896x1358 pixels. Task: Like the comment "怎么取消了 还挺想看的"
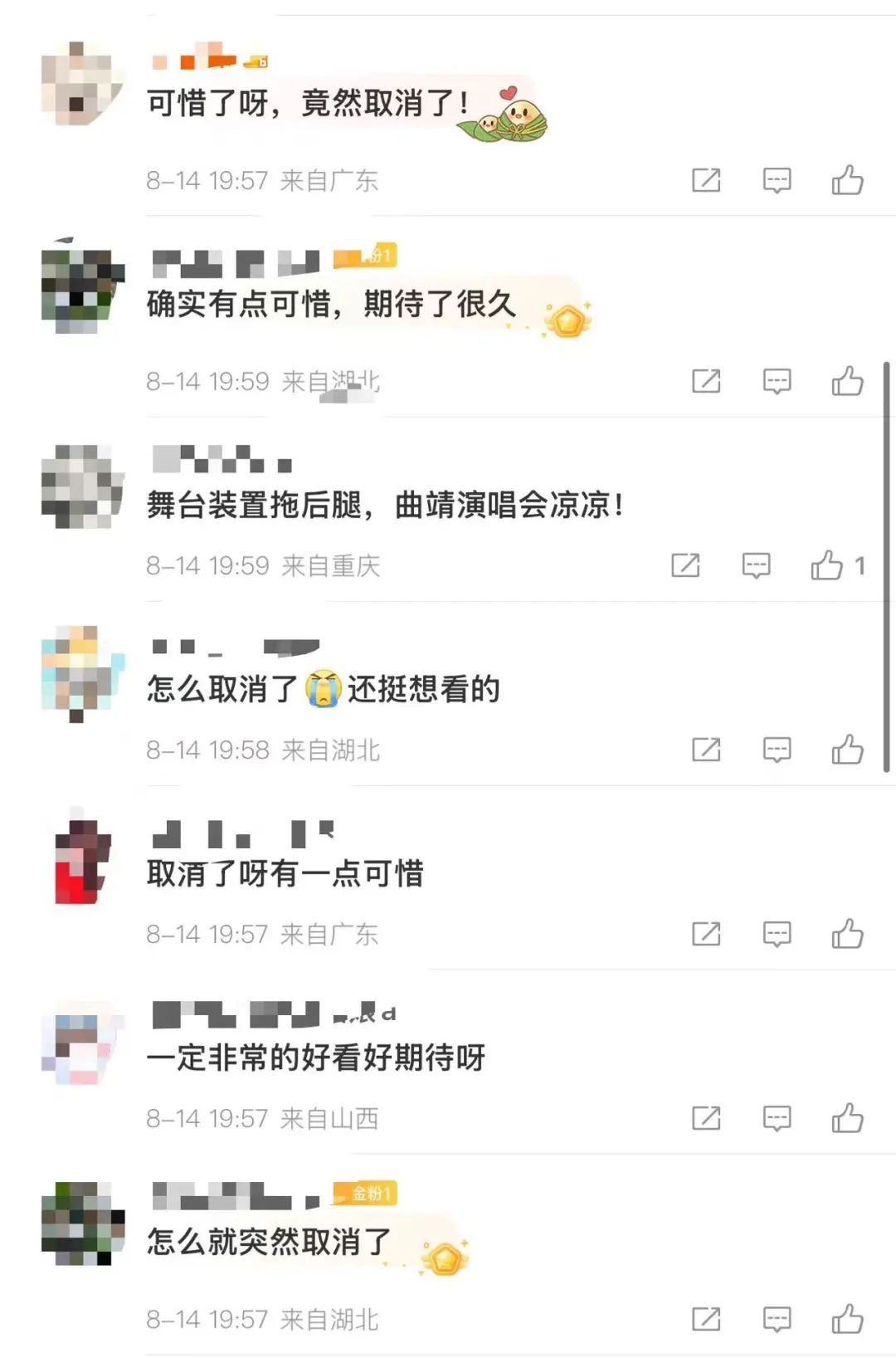(x=847, y=750)
